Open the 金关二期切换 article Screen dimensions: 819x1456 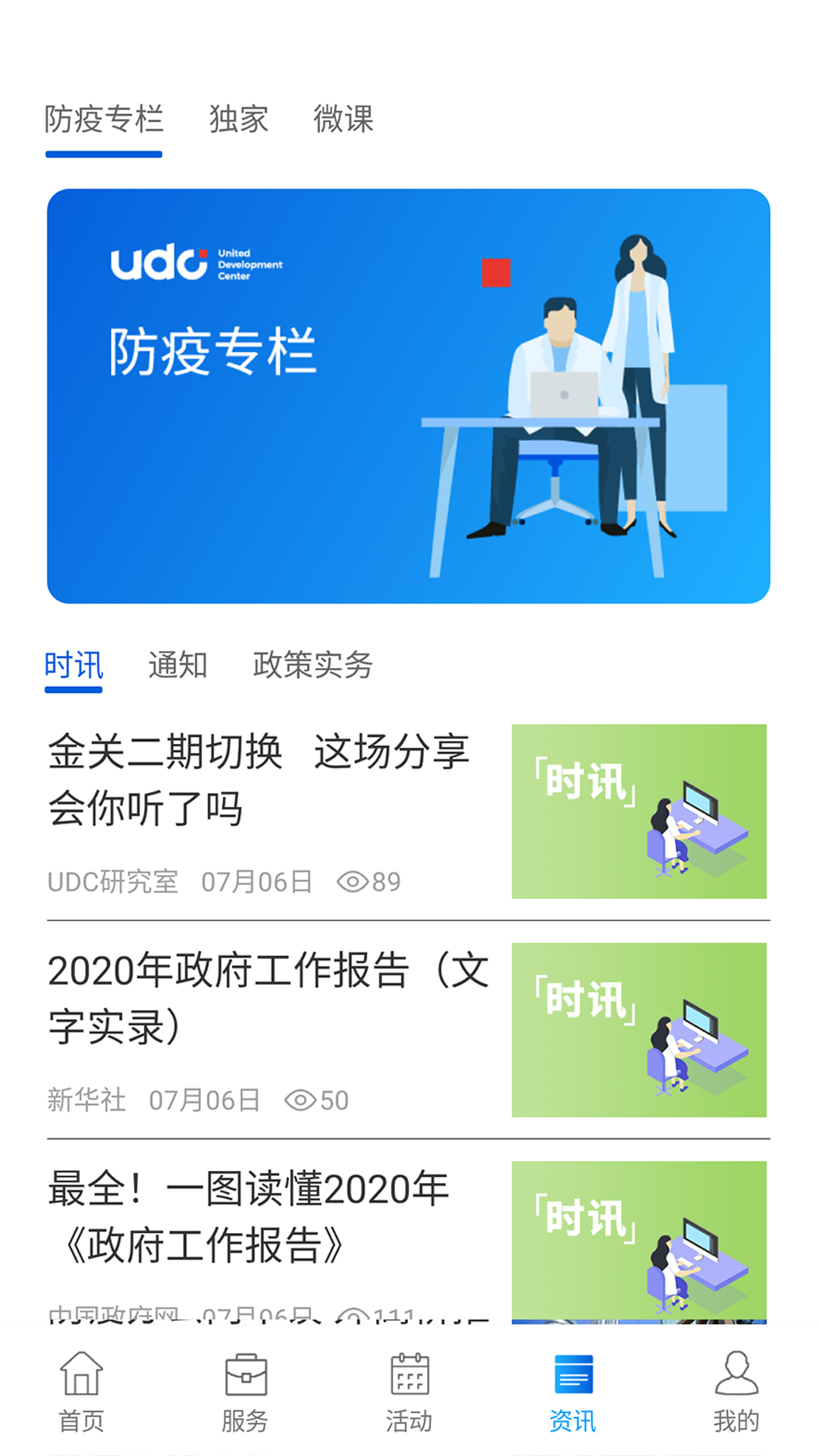point(258,781)
